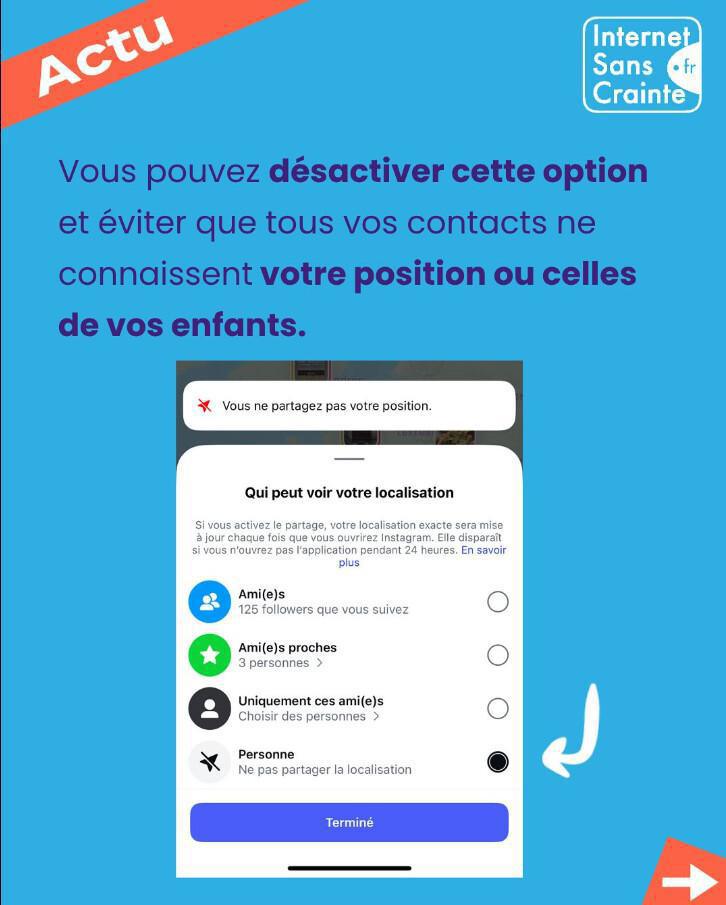The height and width of the screenshot is (905, 726).
Task: Select the Ami(e)s radio button
Action: point(497,602)
